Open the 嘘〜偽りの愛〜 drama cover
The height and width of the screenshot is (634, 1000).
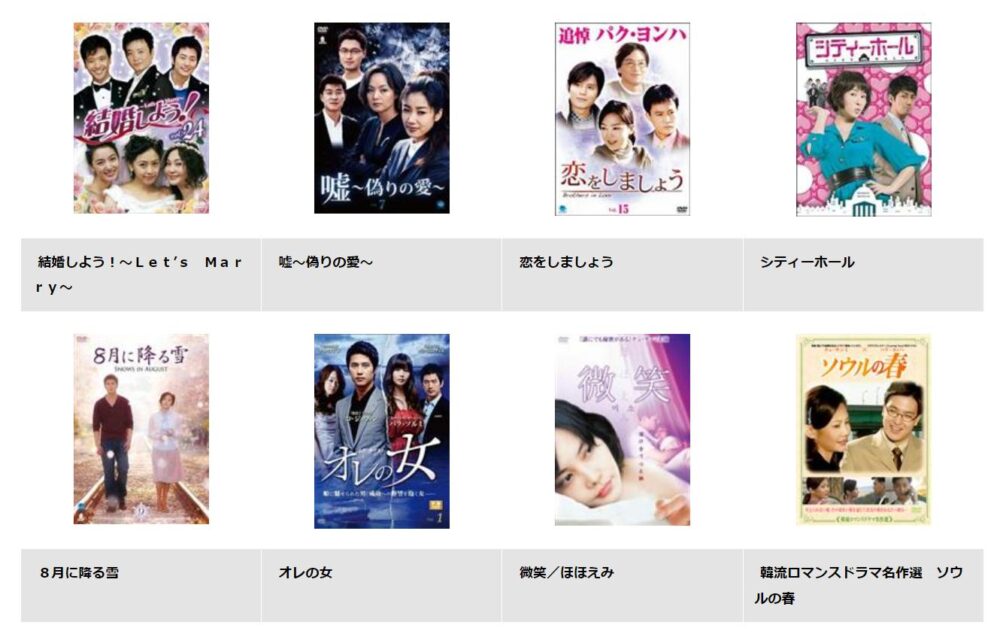[x=381, y=118]
